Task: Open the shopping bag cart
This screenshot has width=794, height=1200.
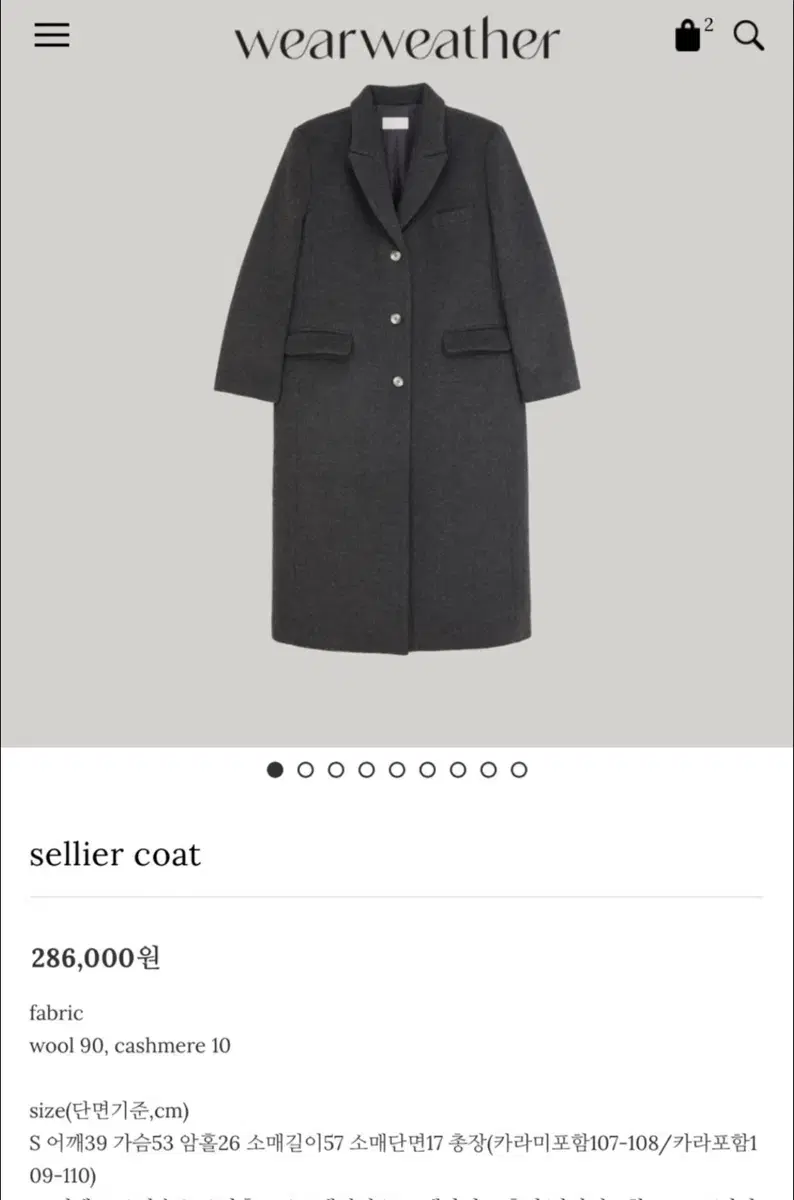Action: click(686, 38)
